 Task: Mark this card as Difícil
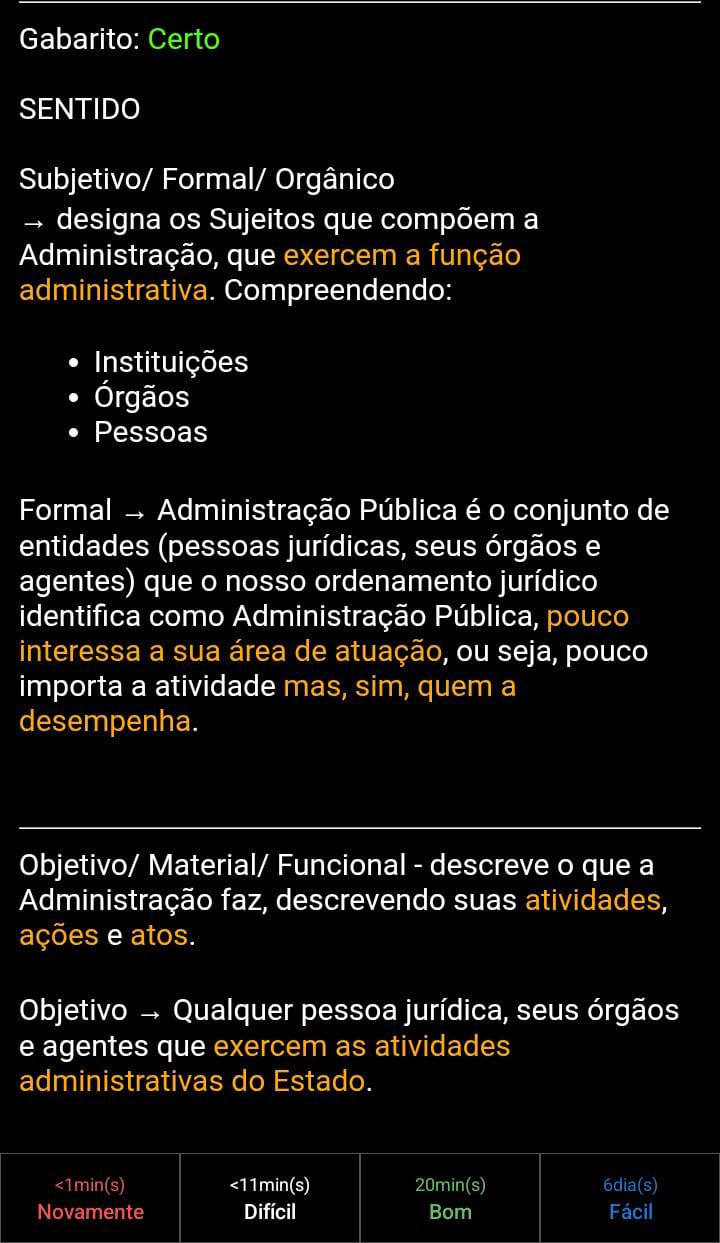point(270,1198)
